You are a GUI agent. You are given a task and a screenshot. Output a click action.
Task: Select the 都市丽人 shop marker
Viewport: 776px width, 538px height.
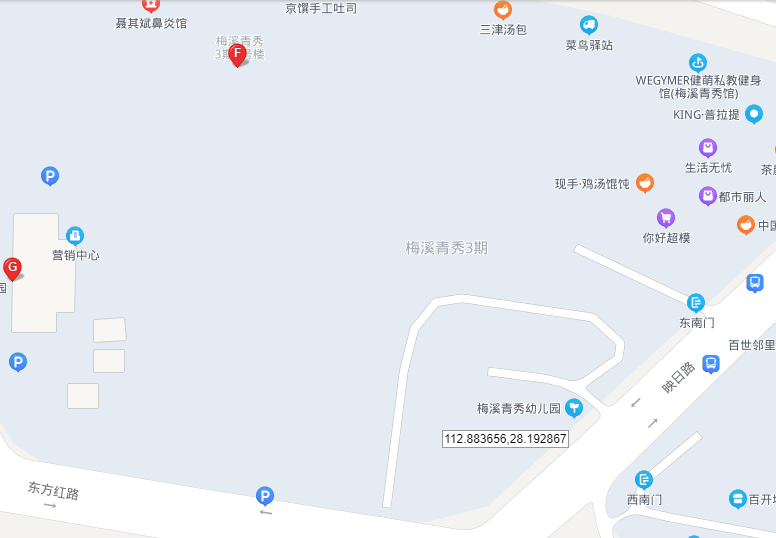708,196
